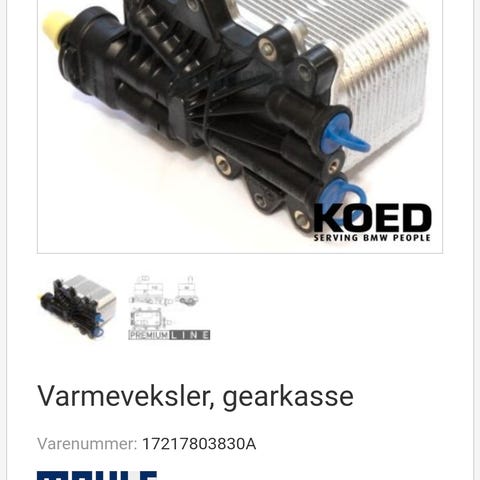This screenshot has height=480, width=480.
Task: Select the Premium Line dimension drawing thumbnail
Action: (169, 307)
